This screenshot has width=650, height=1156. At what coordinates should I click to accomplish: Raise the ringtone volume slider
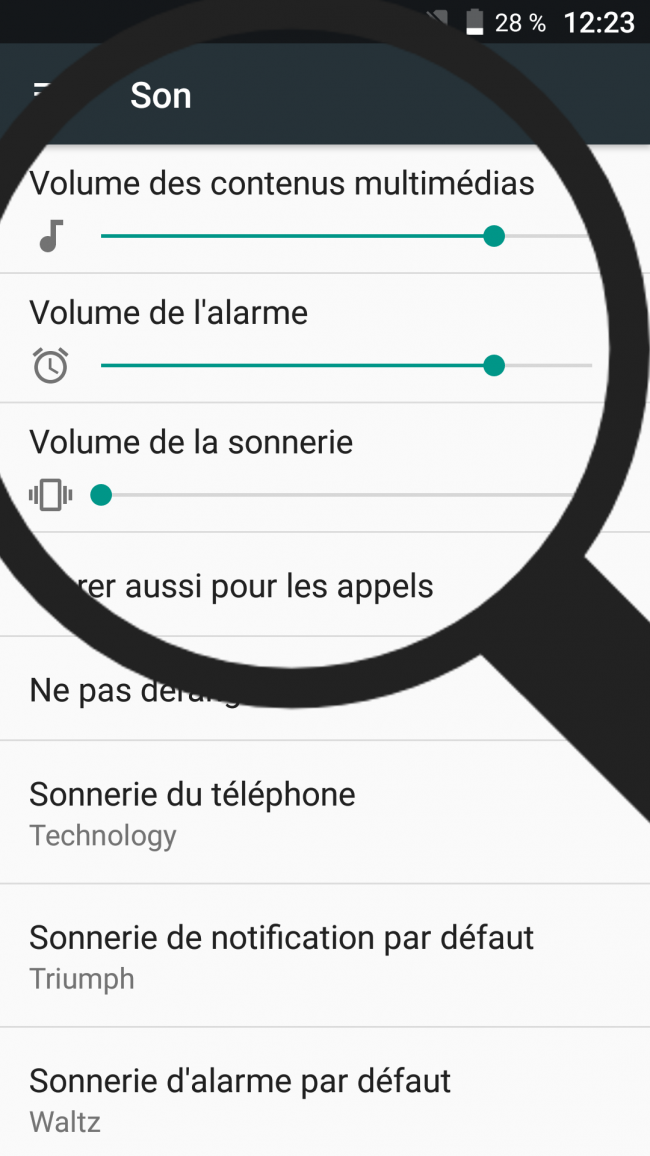click(101, 495)
